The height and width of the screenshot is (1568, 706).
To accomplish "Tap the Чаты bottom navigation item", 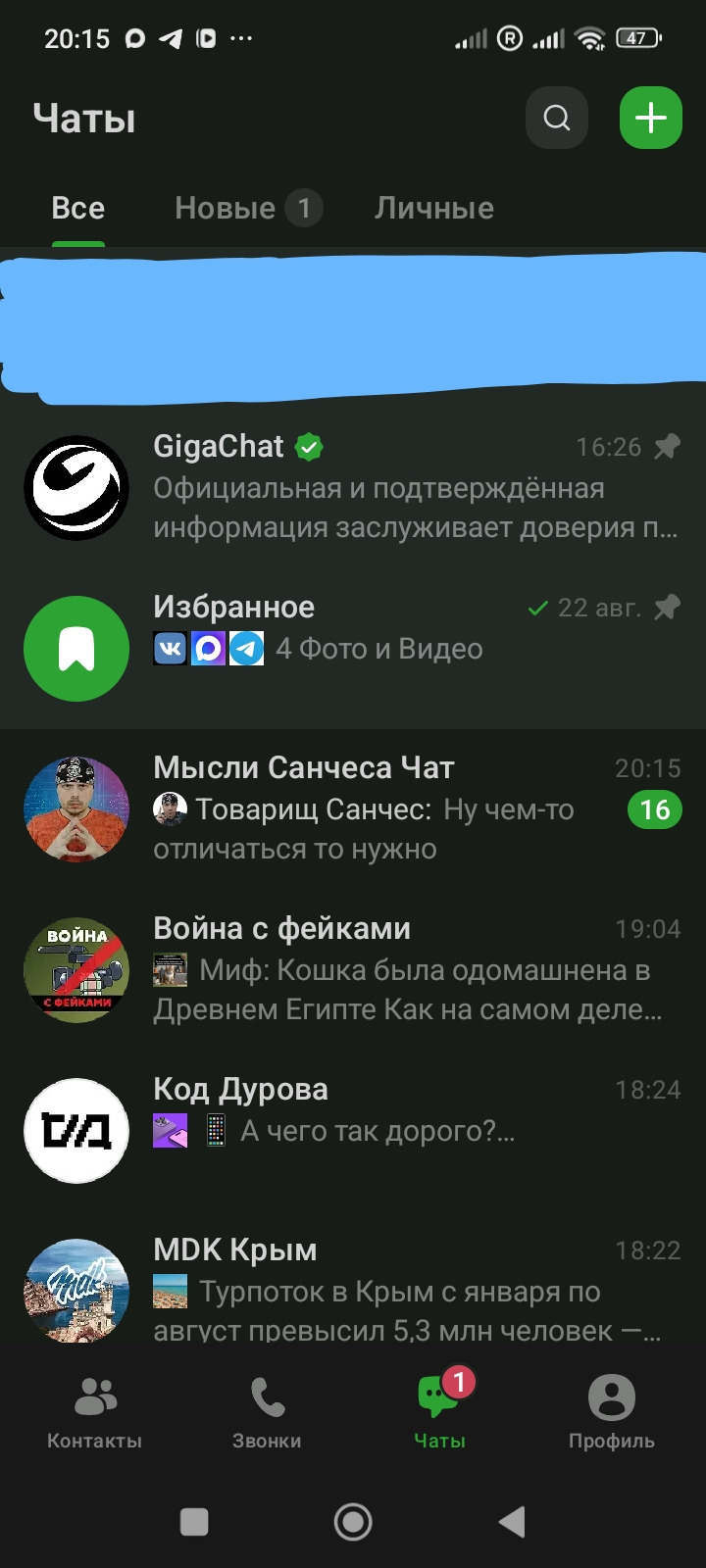I will [x=439, y=1412].
